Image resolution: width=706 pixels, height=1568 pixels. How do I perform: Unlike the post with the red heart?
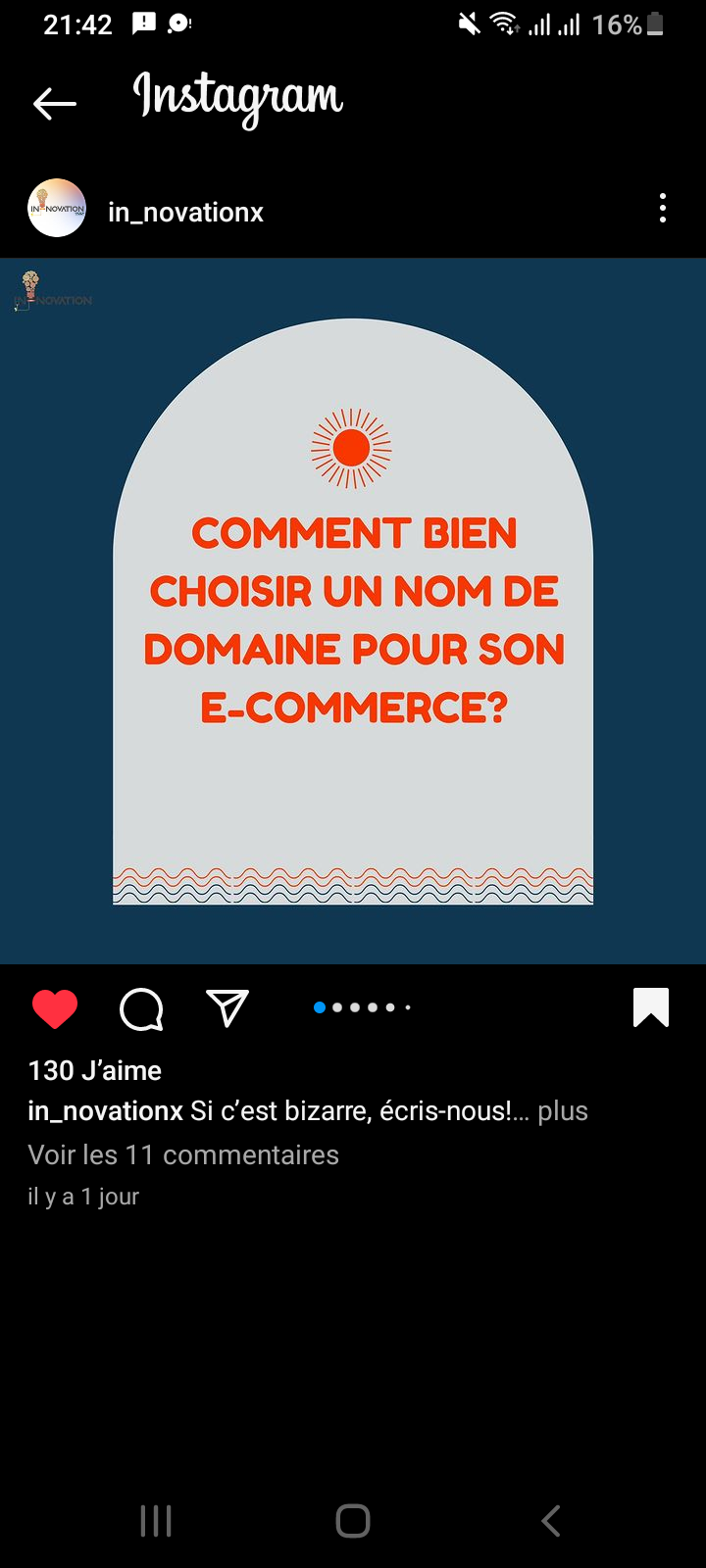pyautogui.click(x=55, y=1008)
